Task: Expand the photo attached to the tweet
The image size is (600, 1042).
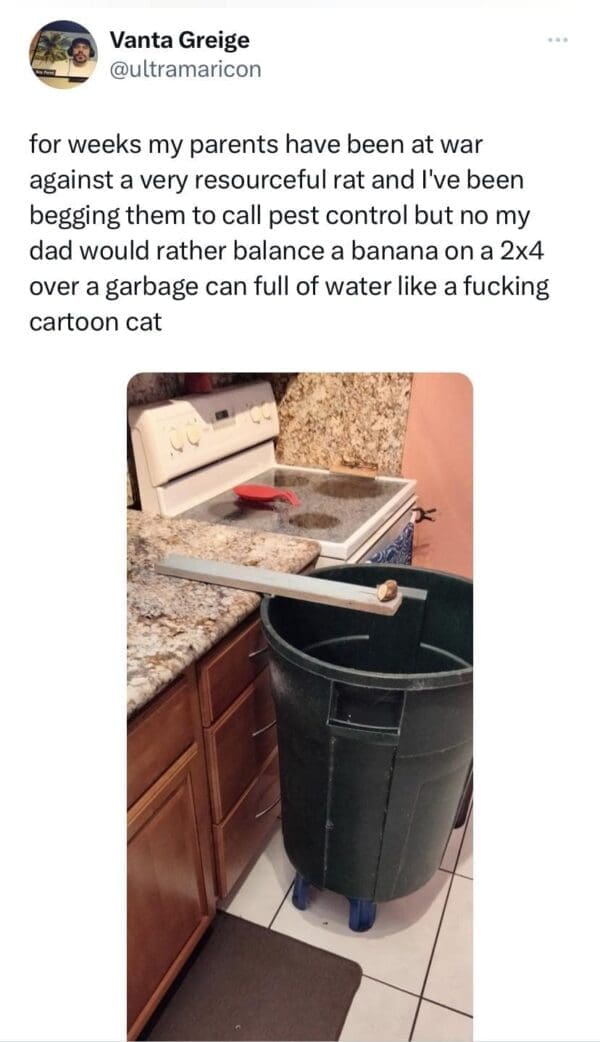Action: click(x=300, y=705)
